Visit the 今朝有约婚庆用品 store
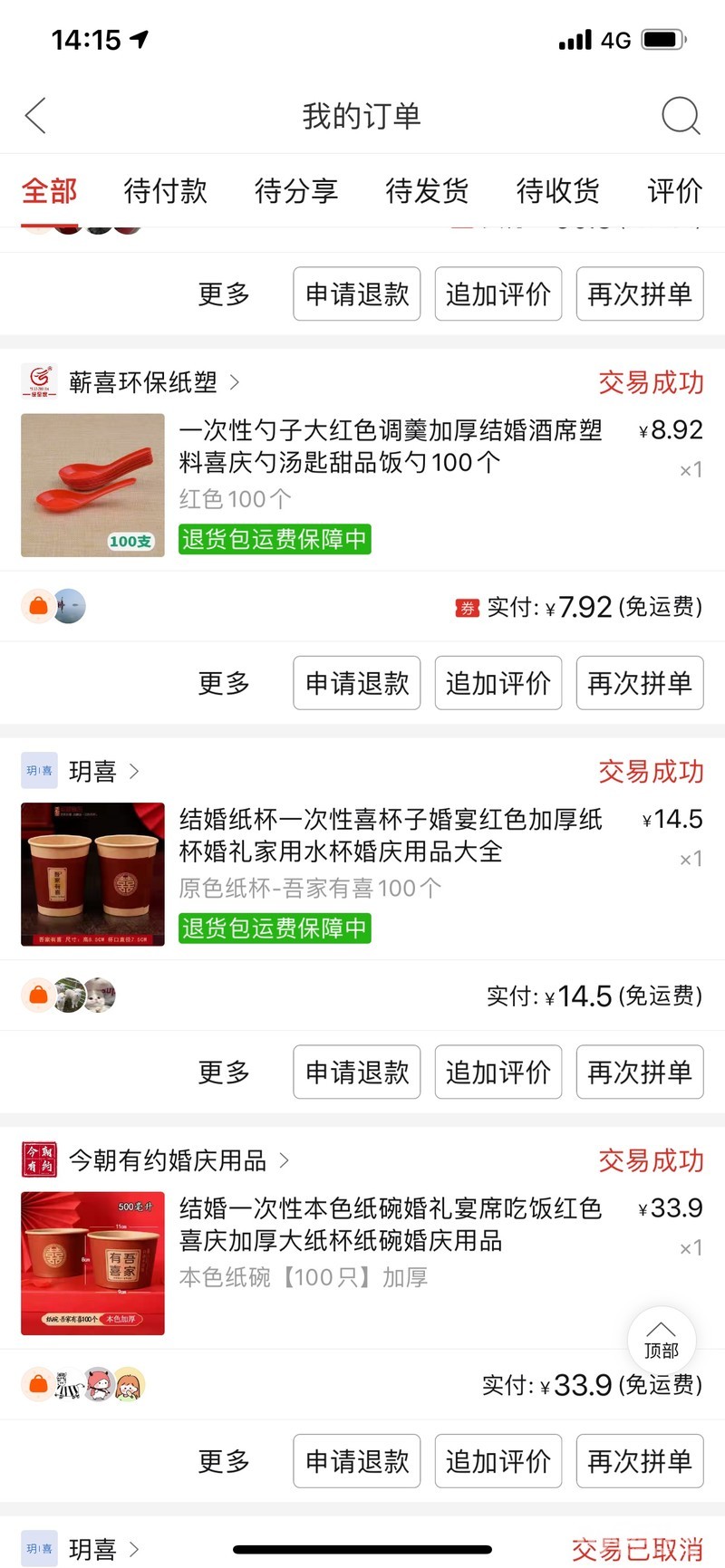The image size is (725, 1568). point(168,1160)
